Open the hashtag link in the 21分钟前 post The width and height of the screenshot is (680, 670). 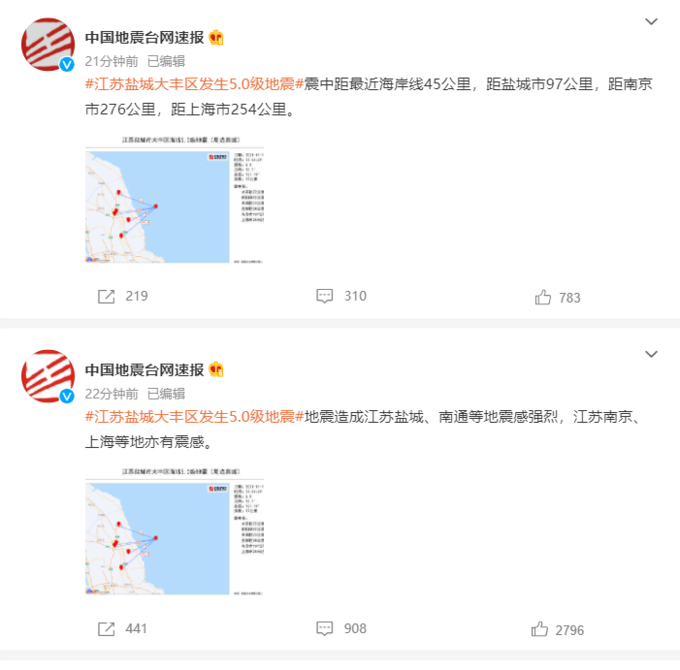click(x=194, y=83)
